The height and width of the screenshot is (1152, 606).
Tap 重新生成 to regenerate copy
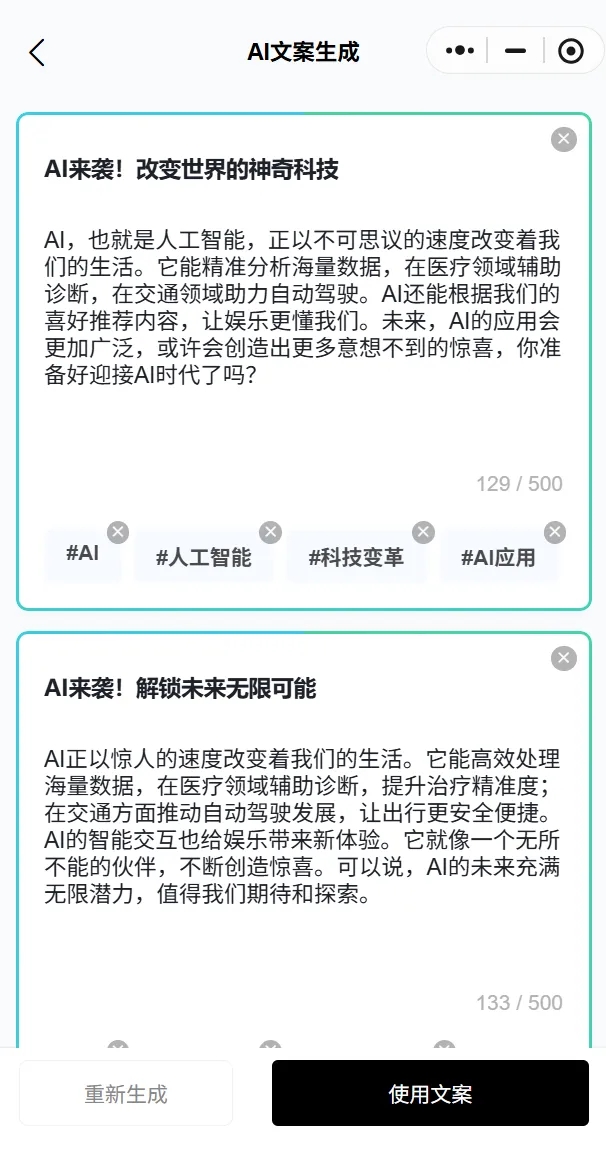(x=126, y=1093)
